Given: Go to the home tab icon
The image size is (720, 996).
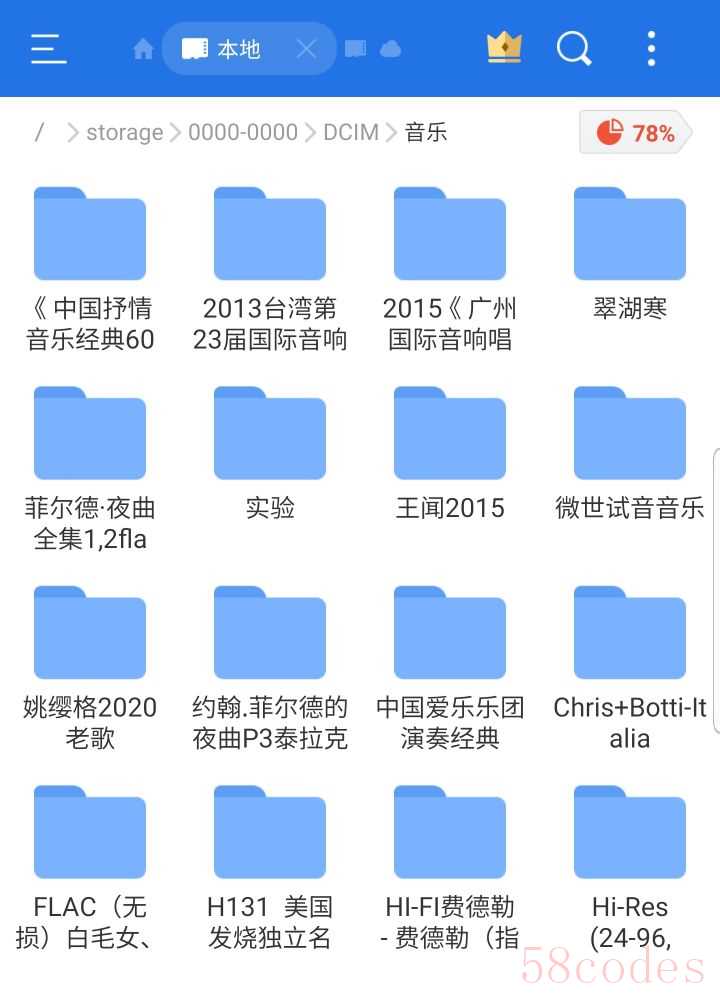Looking at the screenshot, I should [143, 49].
